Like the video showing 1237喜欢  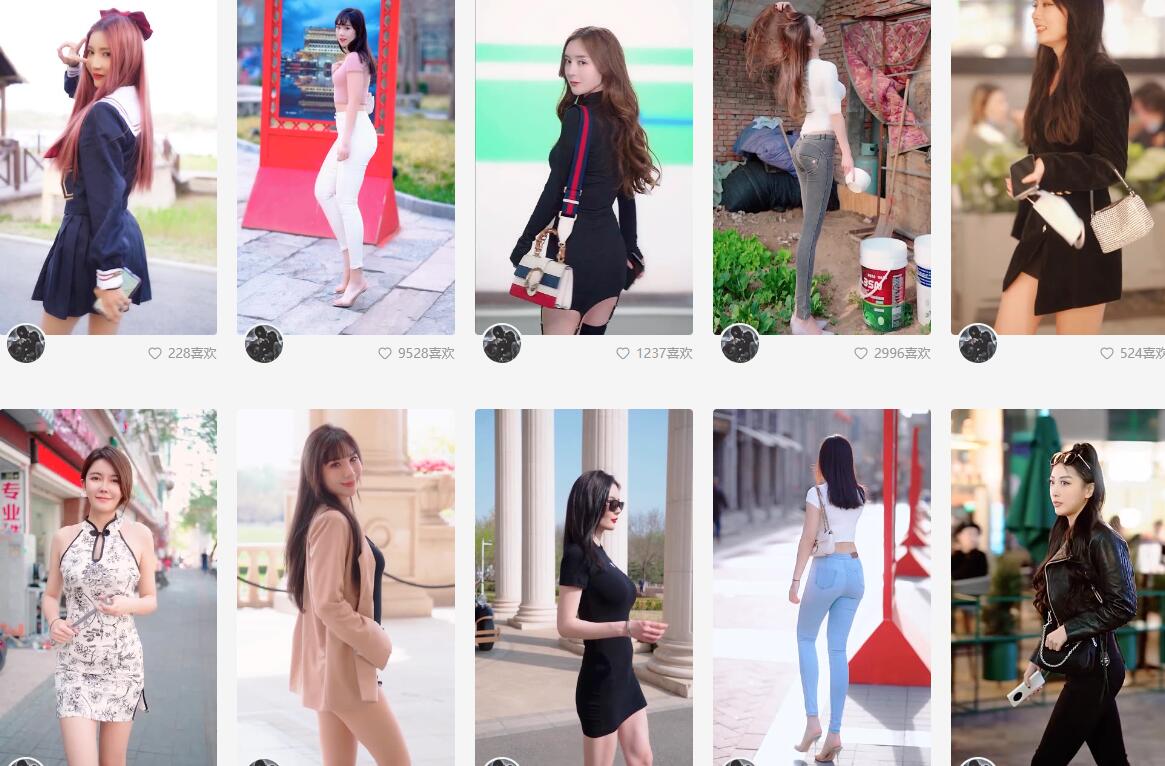(x=623, y=353)
